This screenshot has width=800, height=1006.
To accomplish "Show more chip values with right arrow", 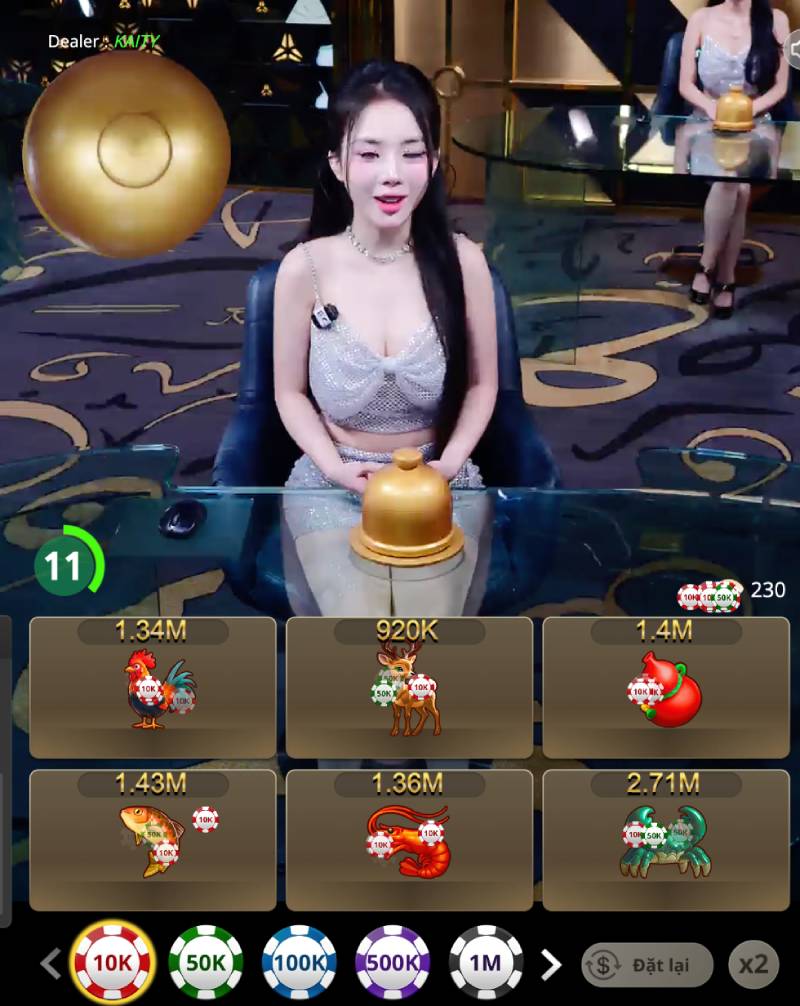I will pos(551,963).
